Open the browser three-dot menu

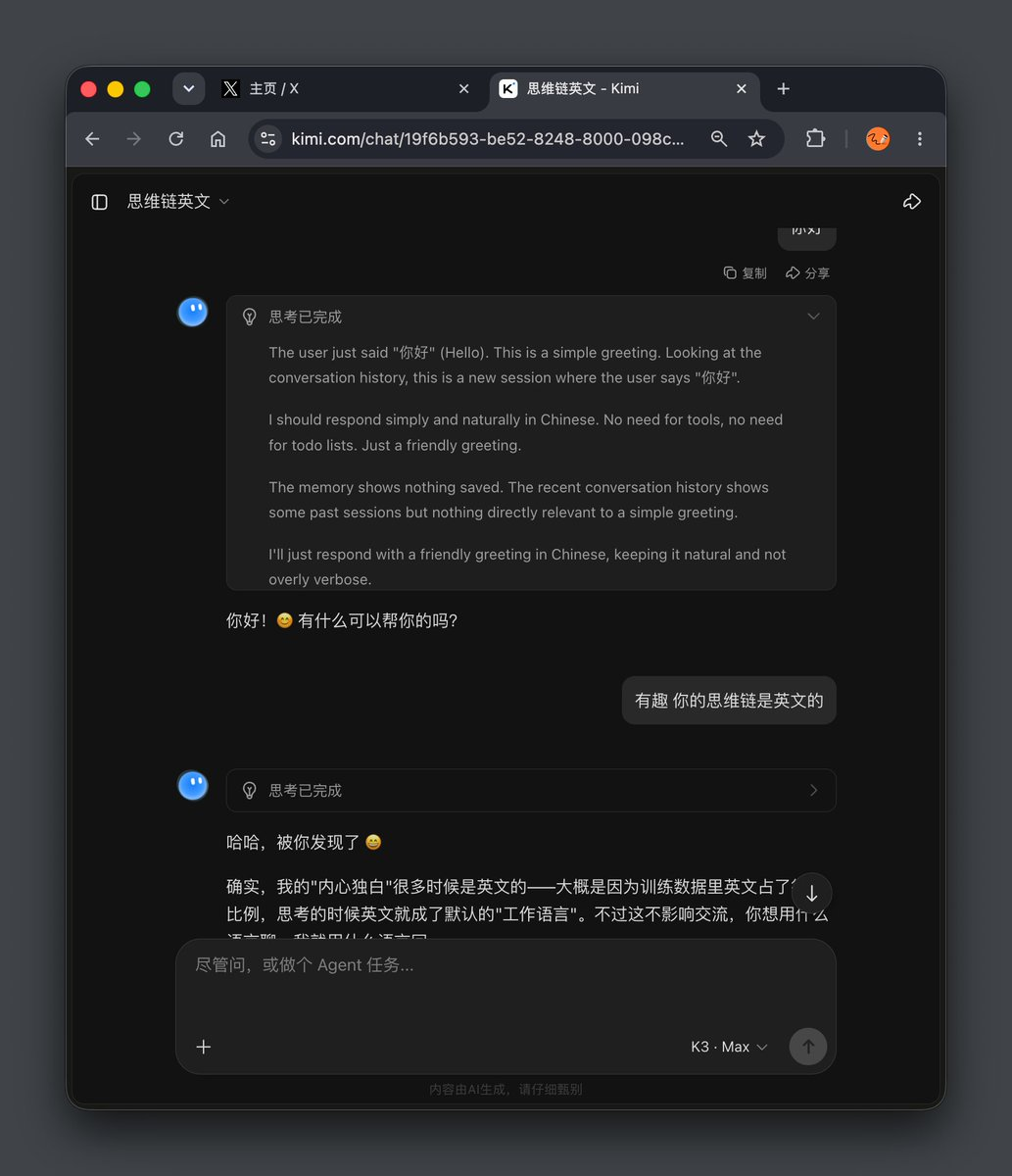pos(919,139)
